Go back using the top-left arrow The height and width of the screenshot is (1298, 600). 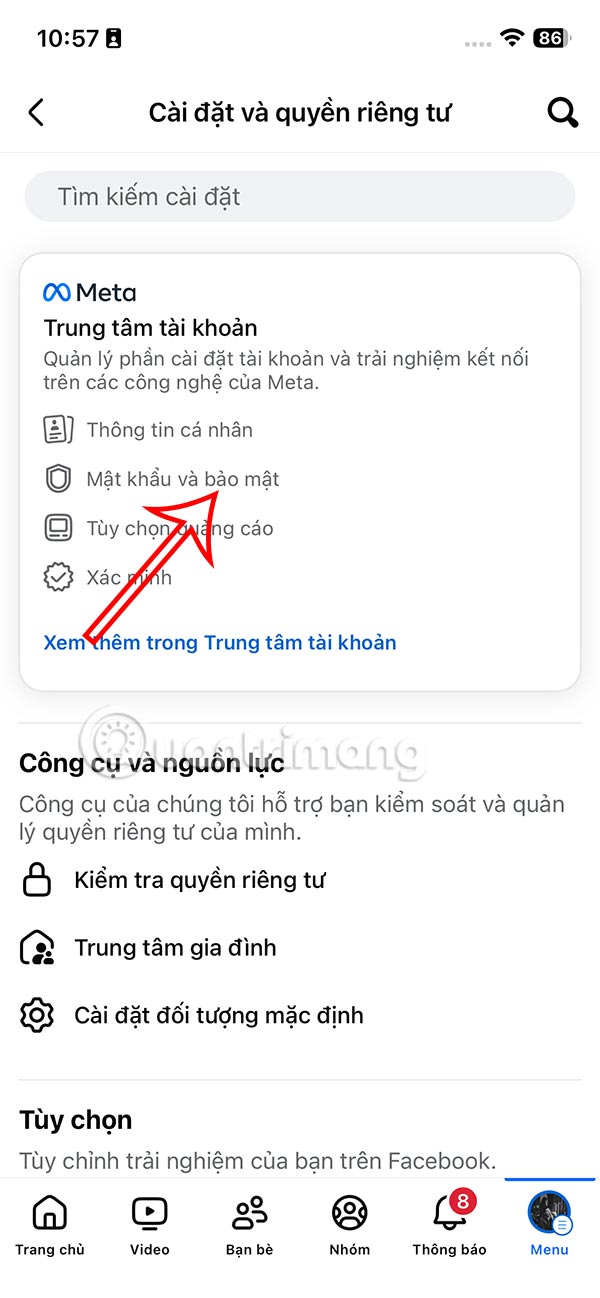(37, 112)
